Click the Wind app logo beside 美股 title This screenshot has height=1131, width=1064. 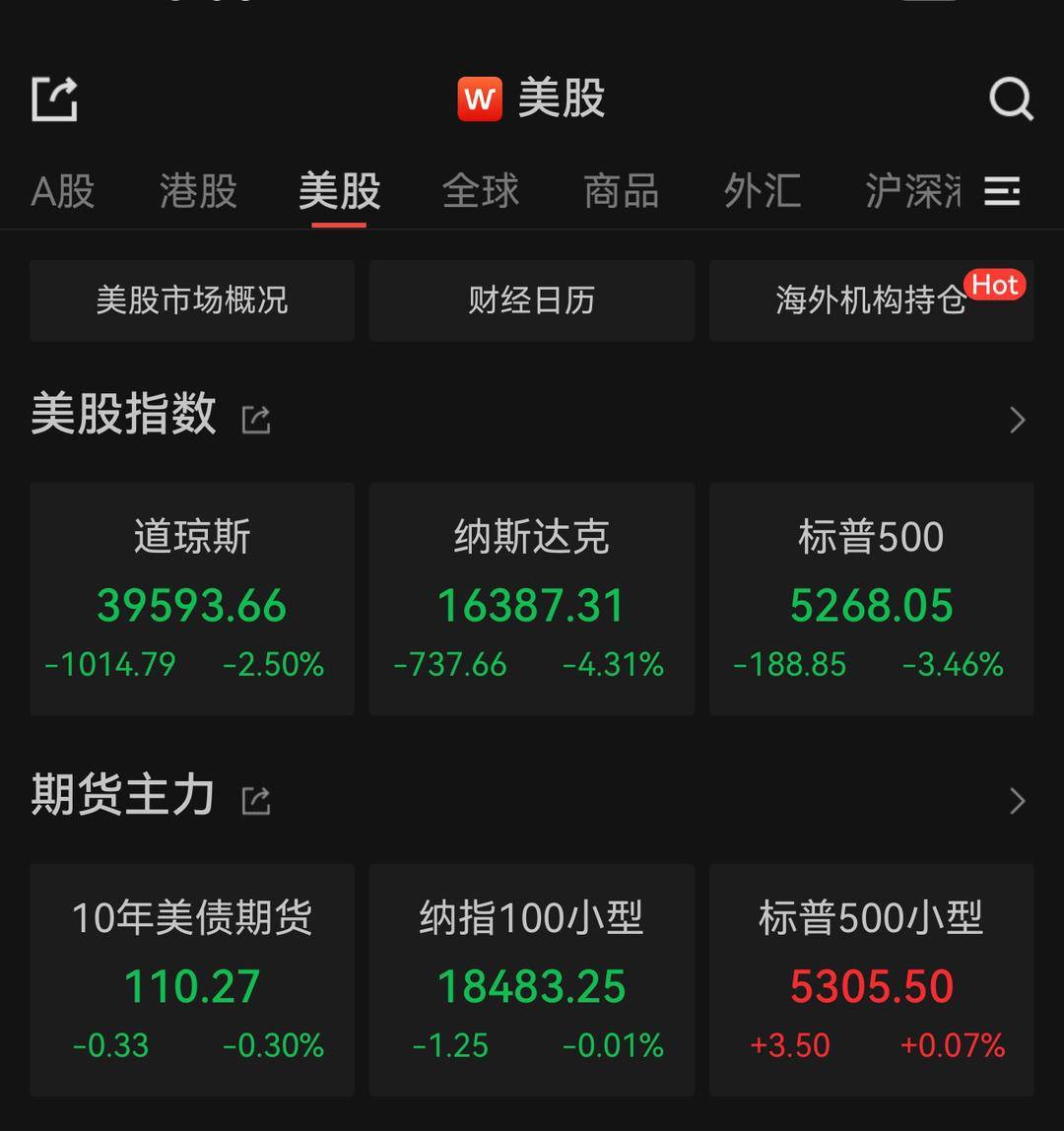click(x=480, y=97)
